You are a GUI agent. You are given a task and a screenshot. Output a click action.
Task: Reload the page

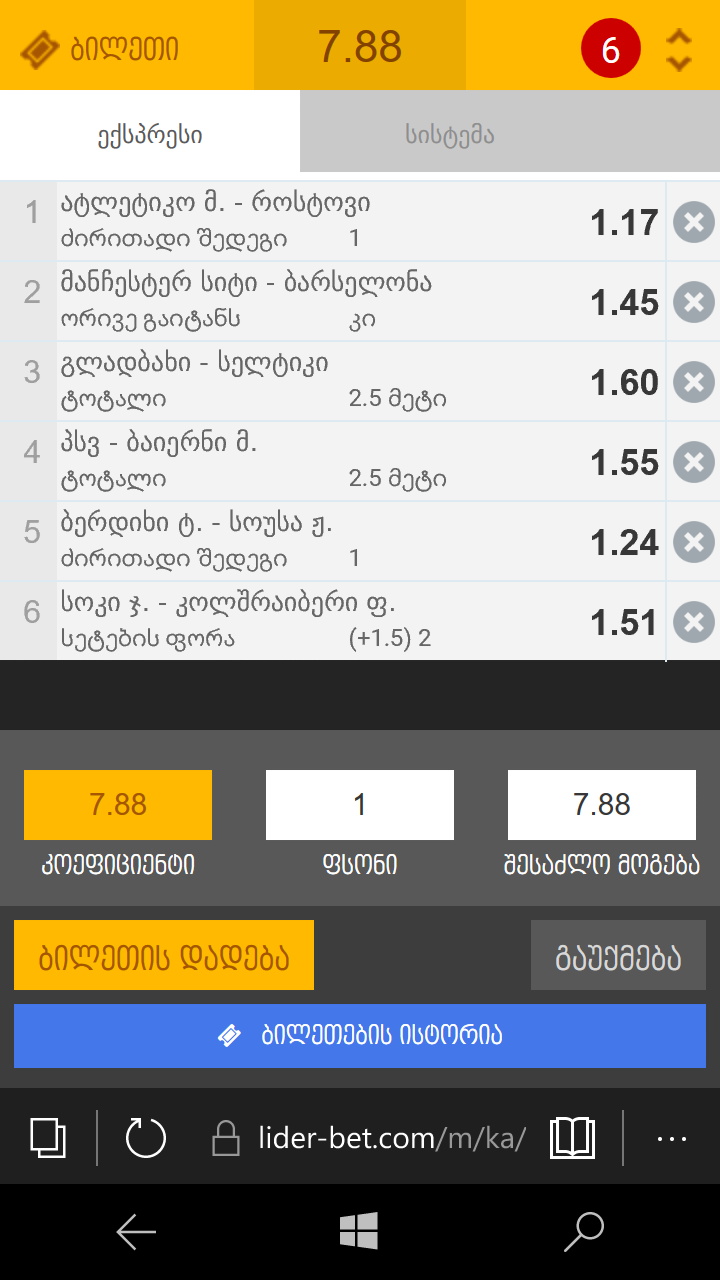146,1138
